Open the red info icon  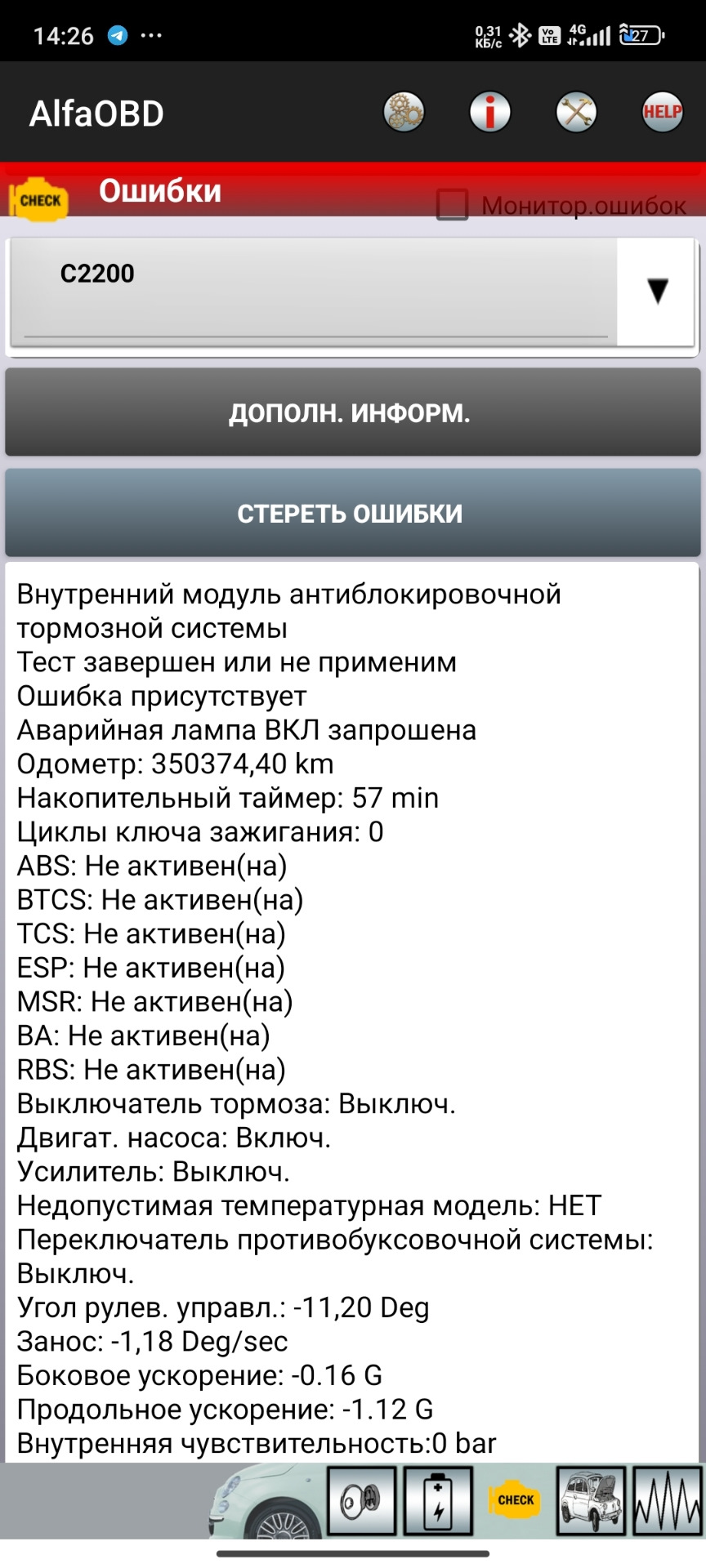coord(490,112)
